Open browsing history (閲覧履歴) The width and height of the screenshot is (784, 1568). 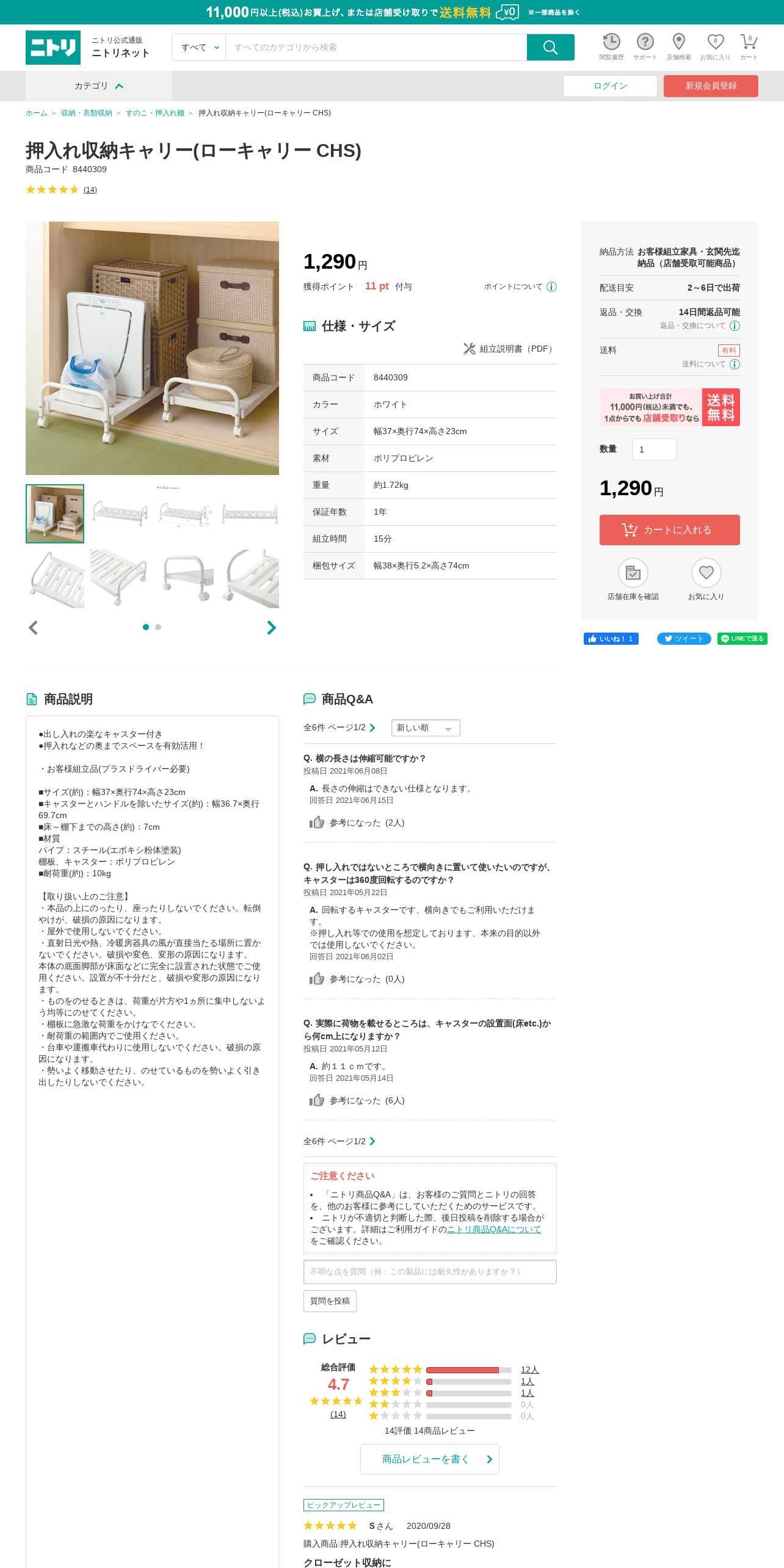pos(611,47)
